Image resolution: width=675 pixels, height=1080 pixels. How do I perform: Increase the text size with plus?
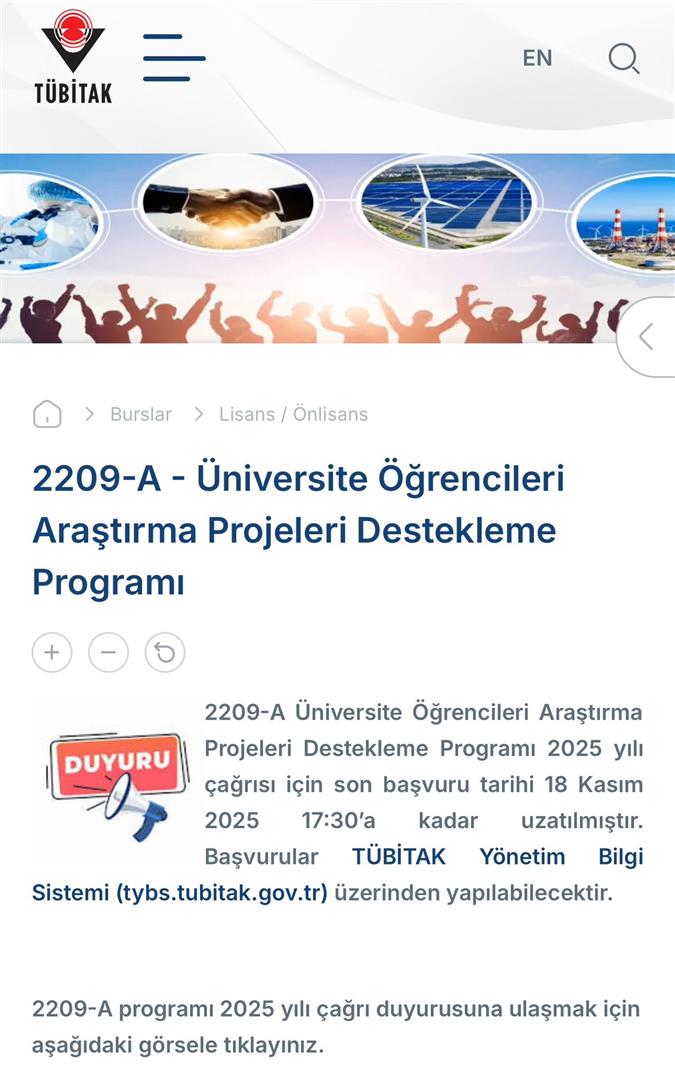pos(52,653)
